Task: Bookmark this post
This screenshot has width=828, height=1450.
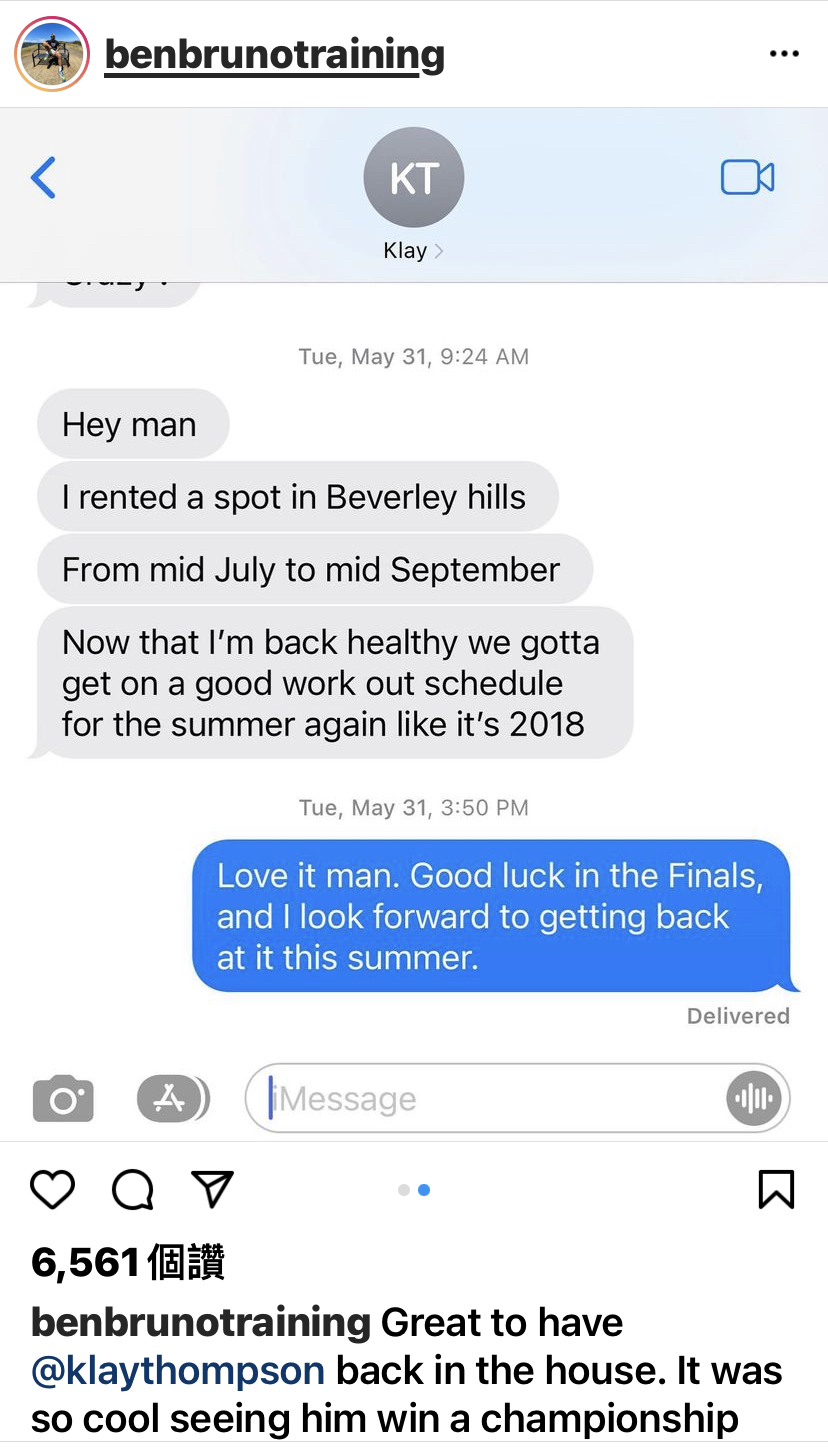Action: (776, 1190)
